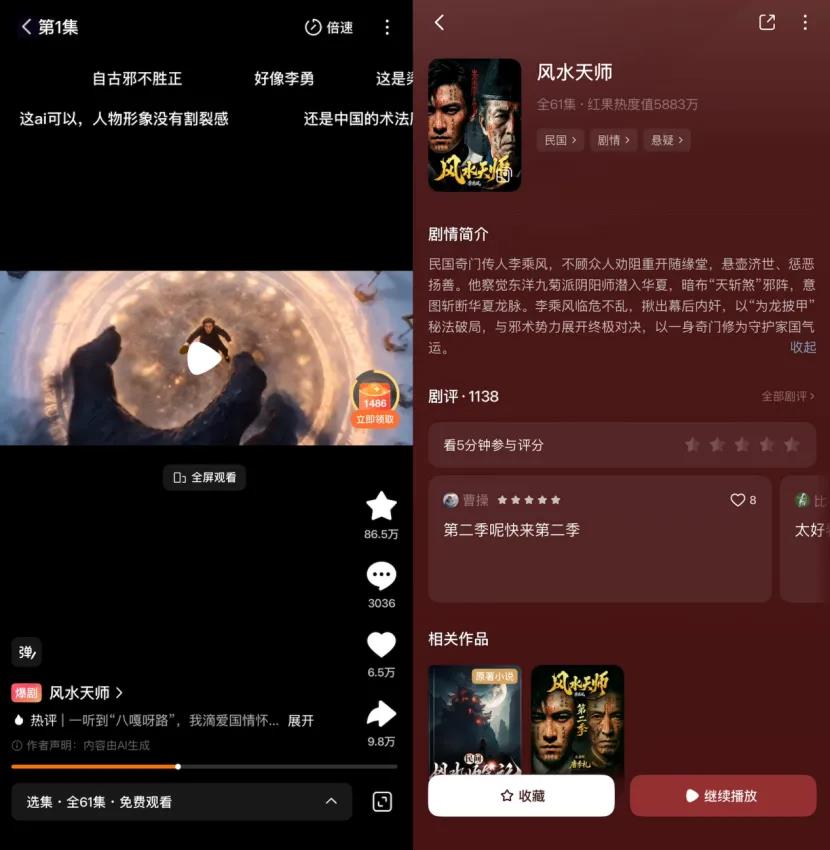830x850 pixels.
Task: Click the star favorite icon showing 86.5万
Action: (x=381, y=507)
